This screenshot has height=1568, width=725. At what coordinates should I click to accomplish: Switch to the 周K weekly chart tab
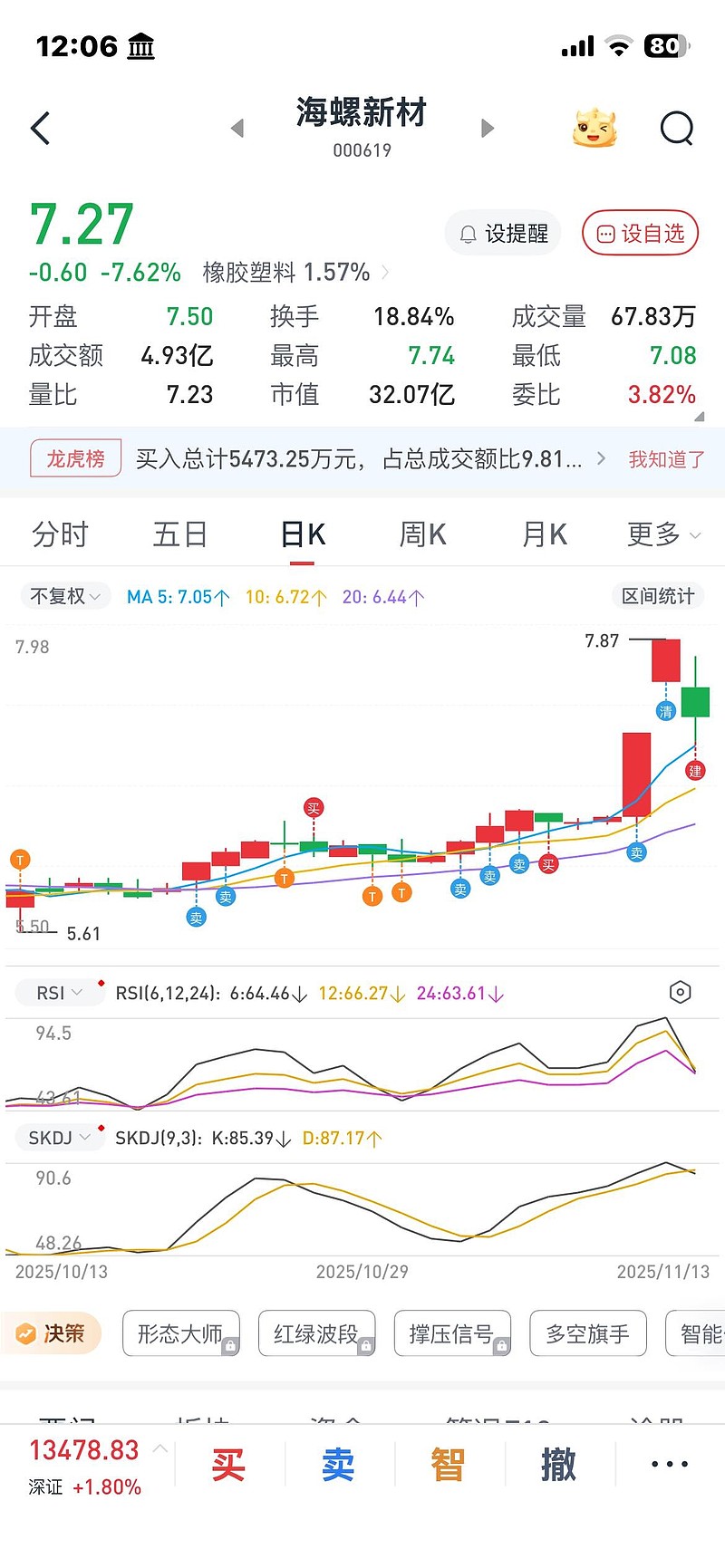pyautogui.click(x=420, y=534)
